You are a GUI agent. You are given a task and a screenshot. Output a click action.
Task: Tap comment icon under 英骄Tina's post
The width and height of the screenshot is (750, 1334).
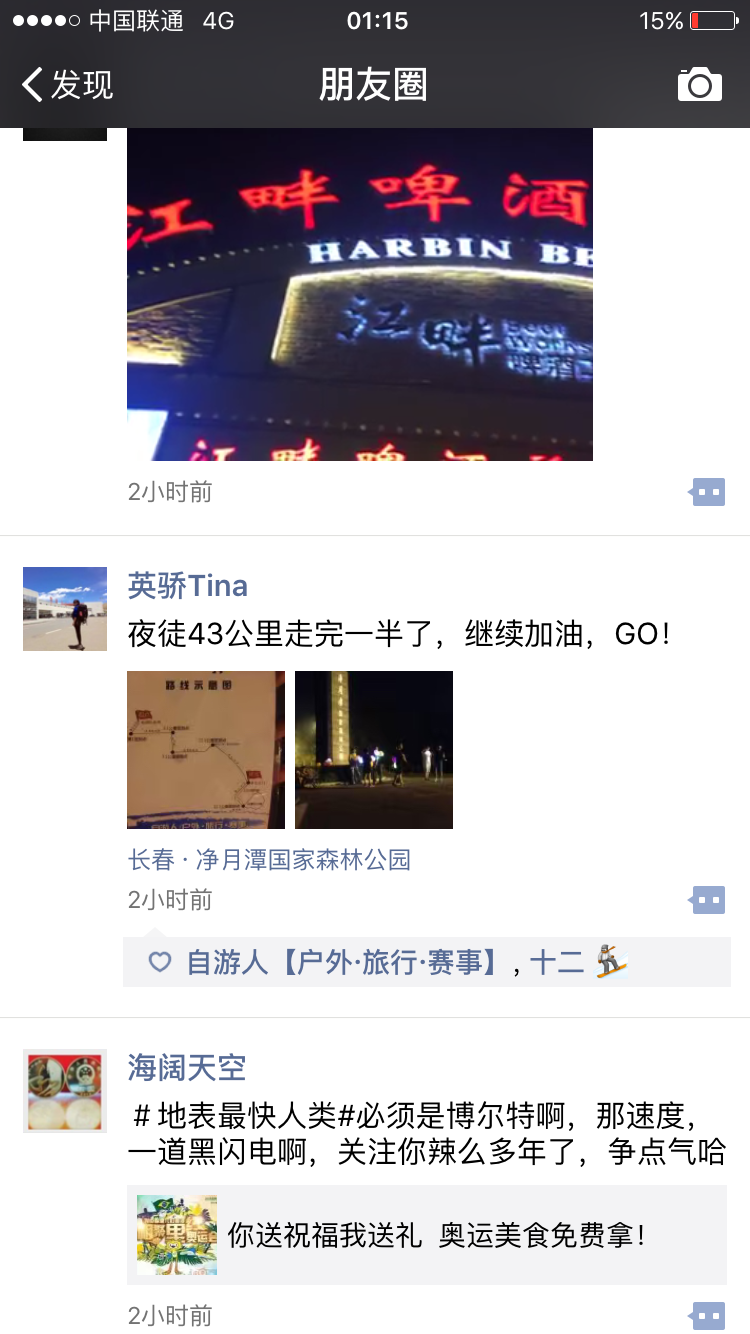pos(708,900)
